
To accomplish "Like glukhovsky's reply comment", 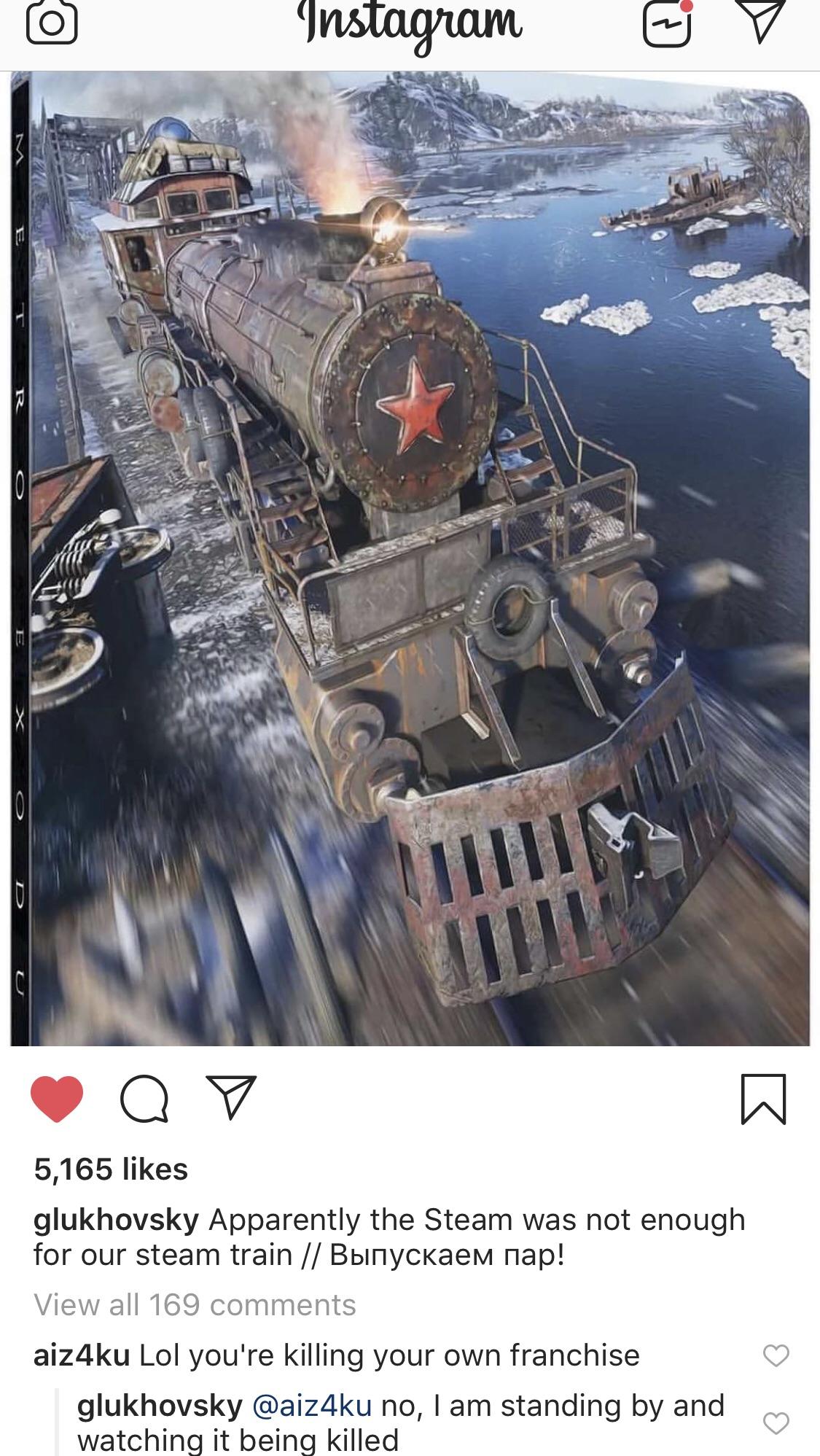I will click(776, 1422).
